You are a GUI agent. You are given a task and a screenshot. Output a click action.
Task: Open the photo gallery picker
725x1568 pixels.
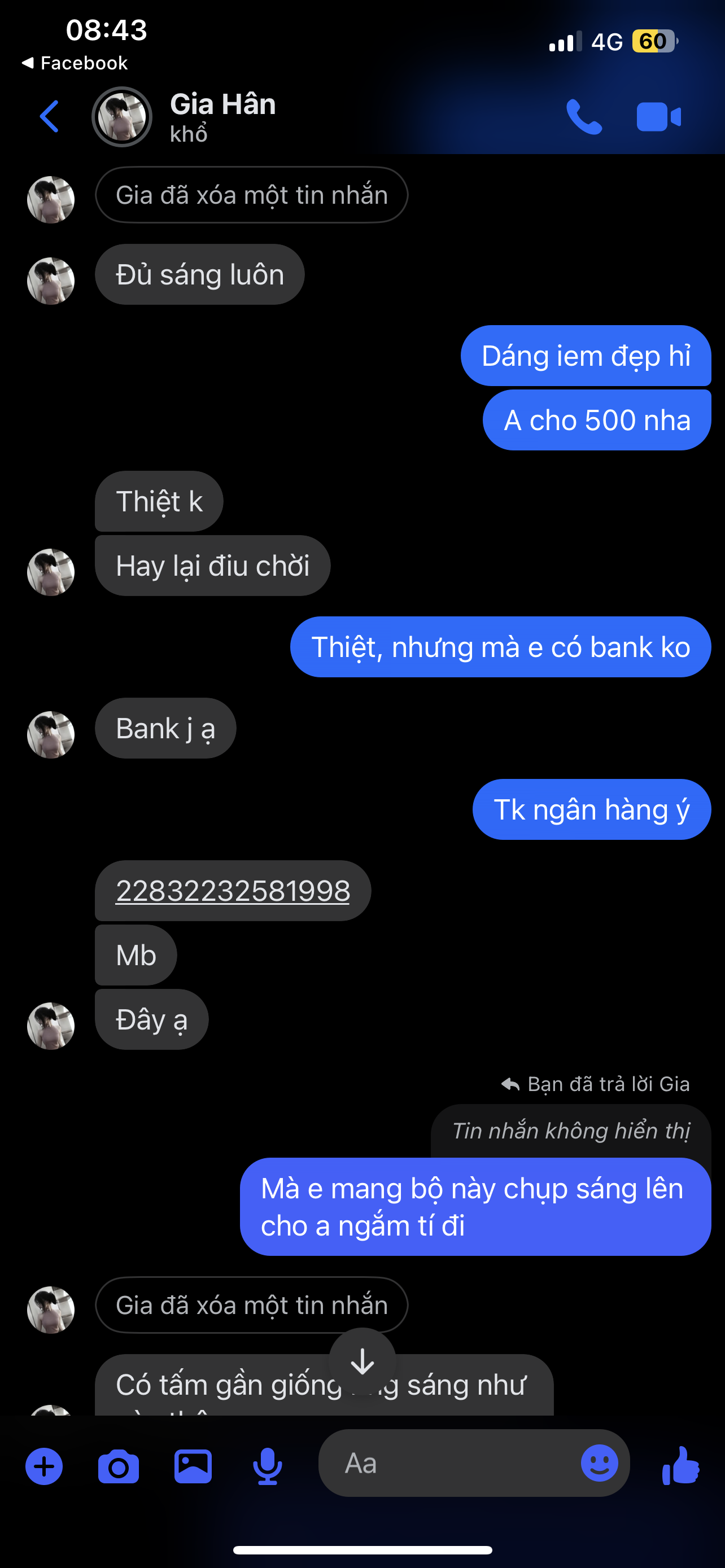(193, 1466)
